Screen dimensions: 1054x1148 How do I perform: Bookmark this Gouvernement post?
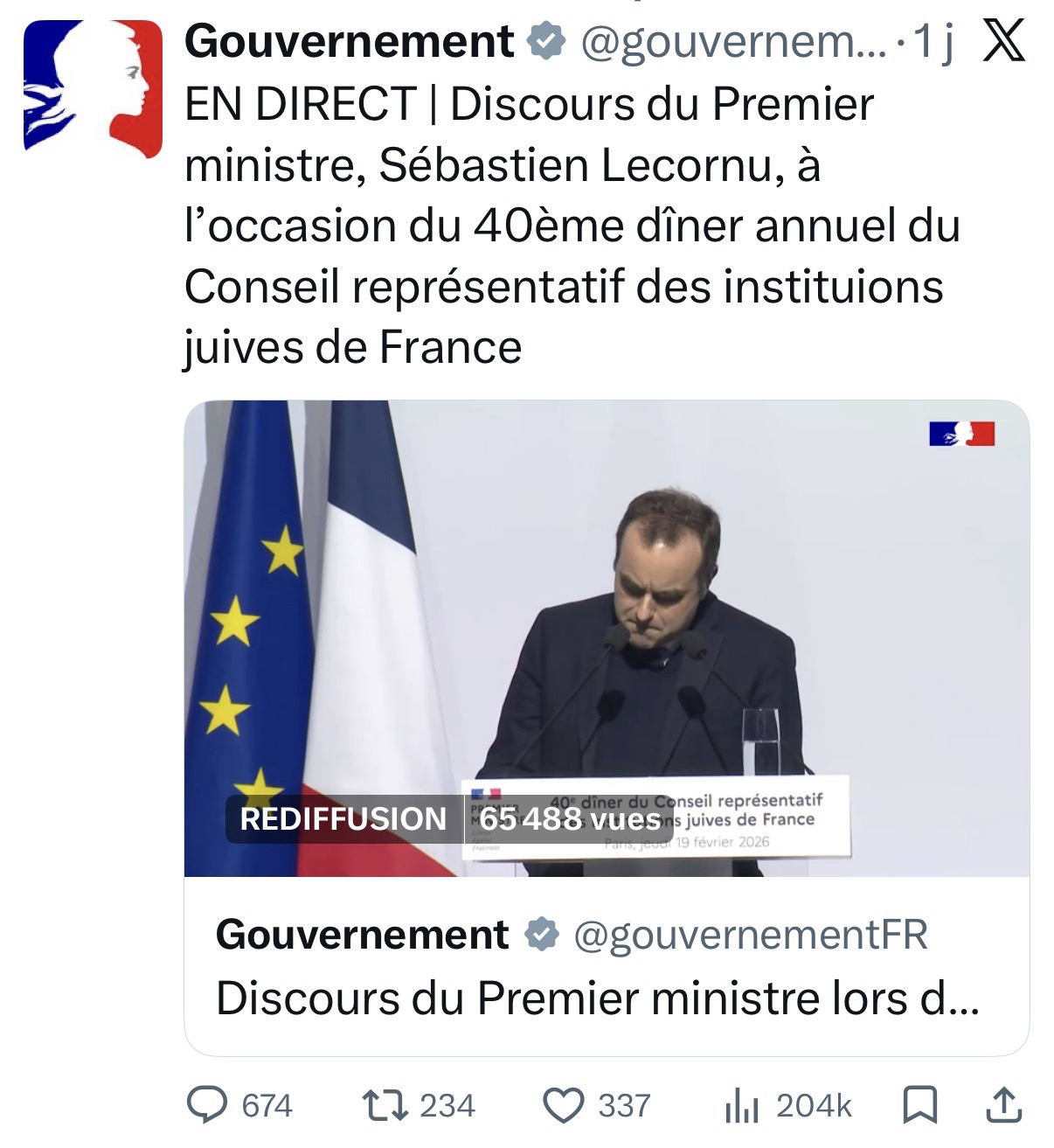[919, 1105]
